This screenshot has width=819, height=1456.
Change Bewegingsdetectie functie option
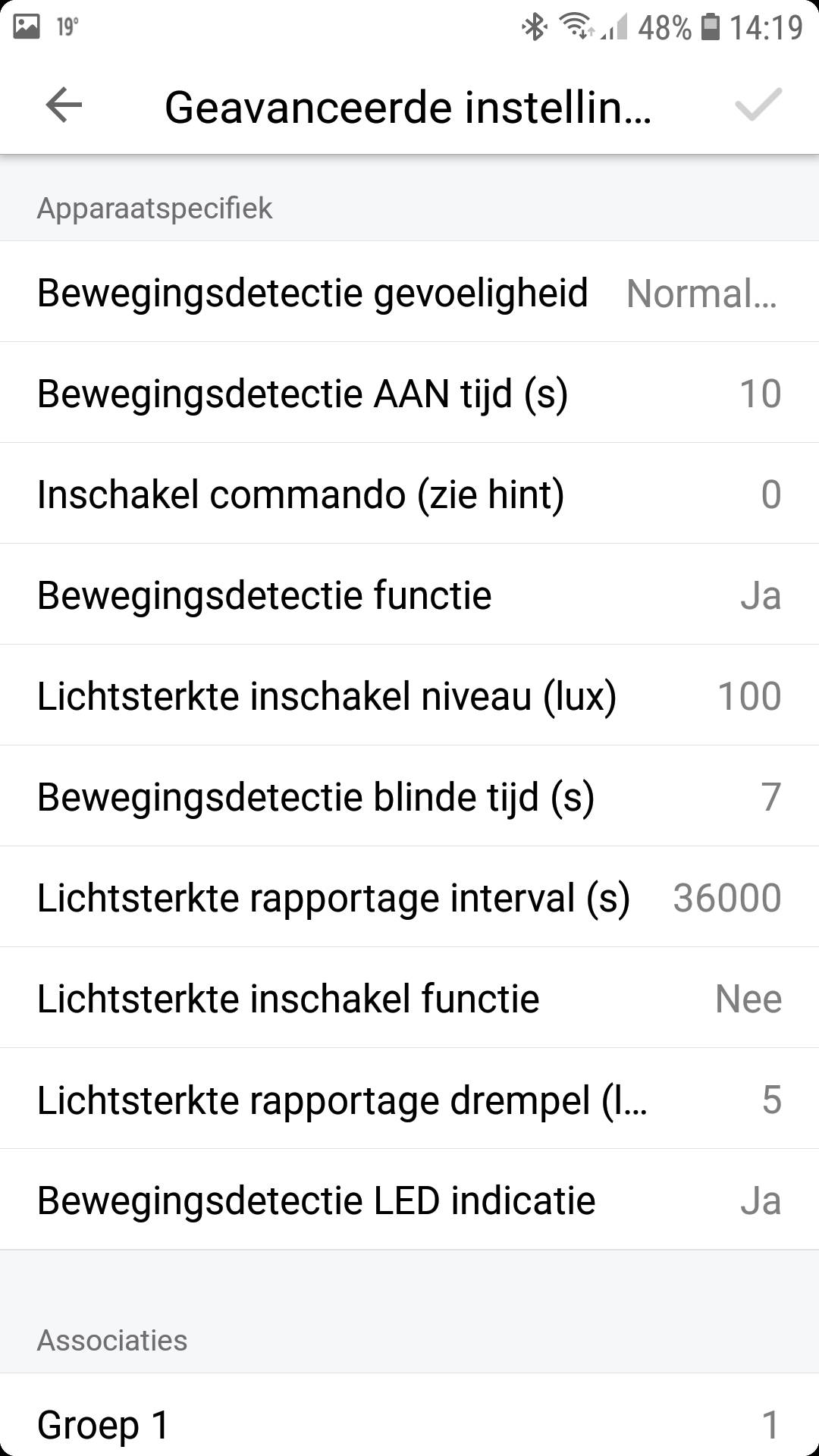[409, 595]
